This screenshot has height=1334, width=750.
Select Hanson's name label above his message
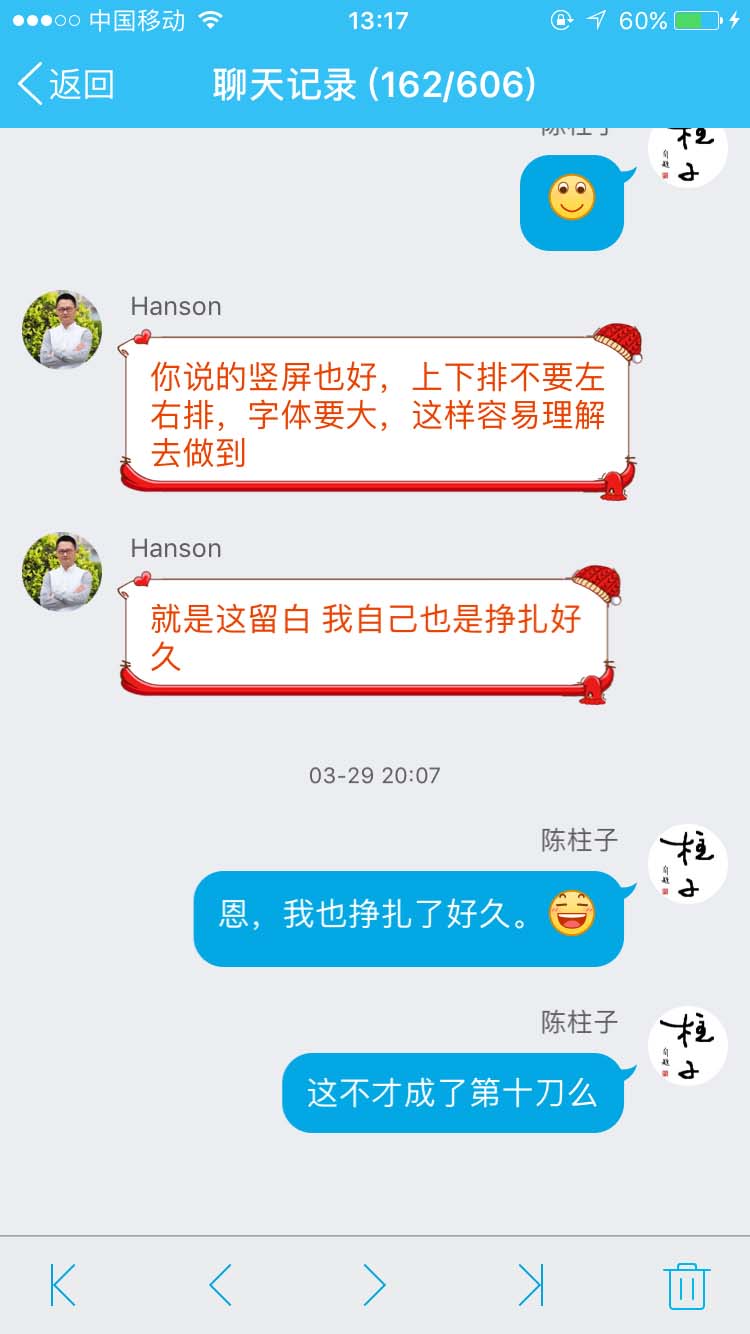tap(176, 307)
